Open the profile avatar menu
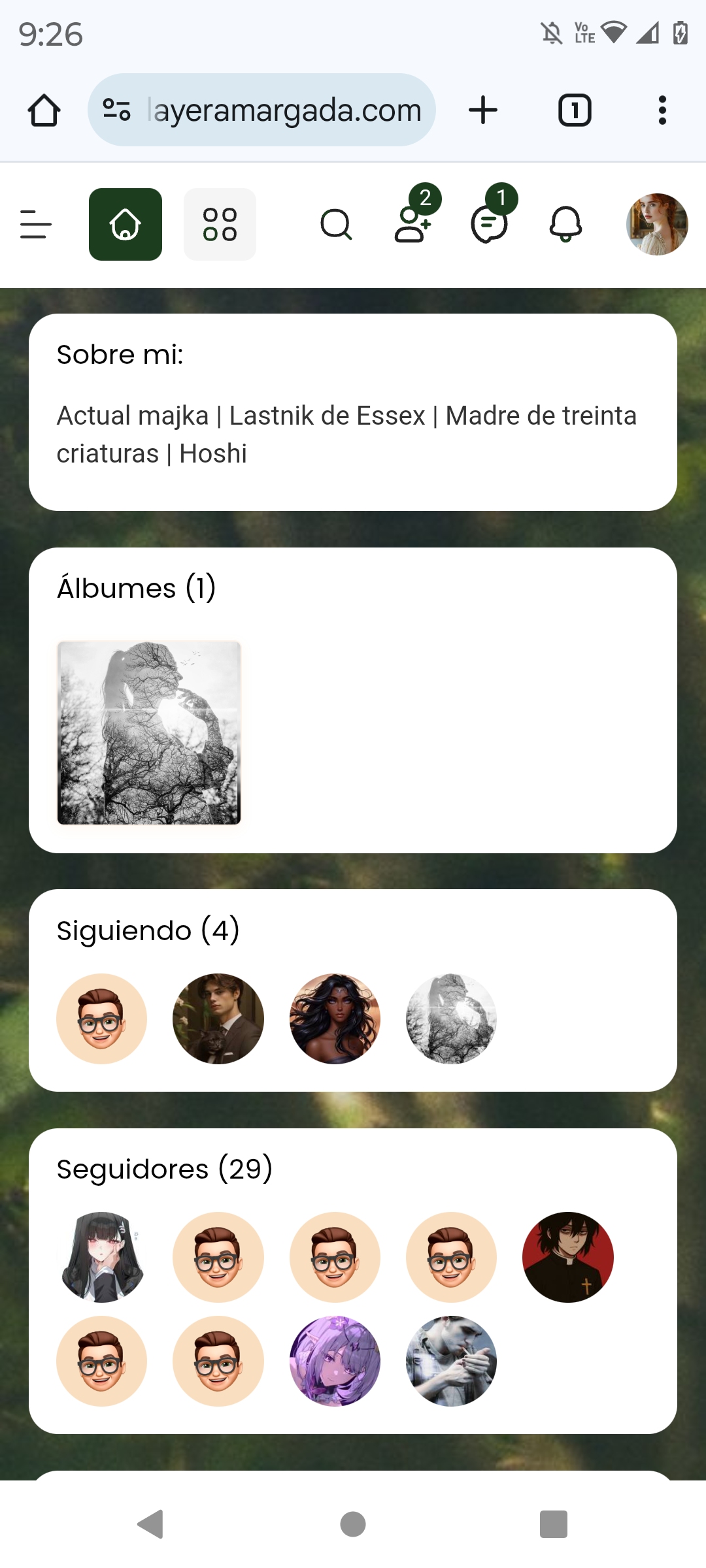Image resolution: width=706 pixels, height=1568 pixels. [657, 224]
